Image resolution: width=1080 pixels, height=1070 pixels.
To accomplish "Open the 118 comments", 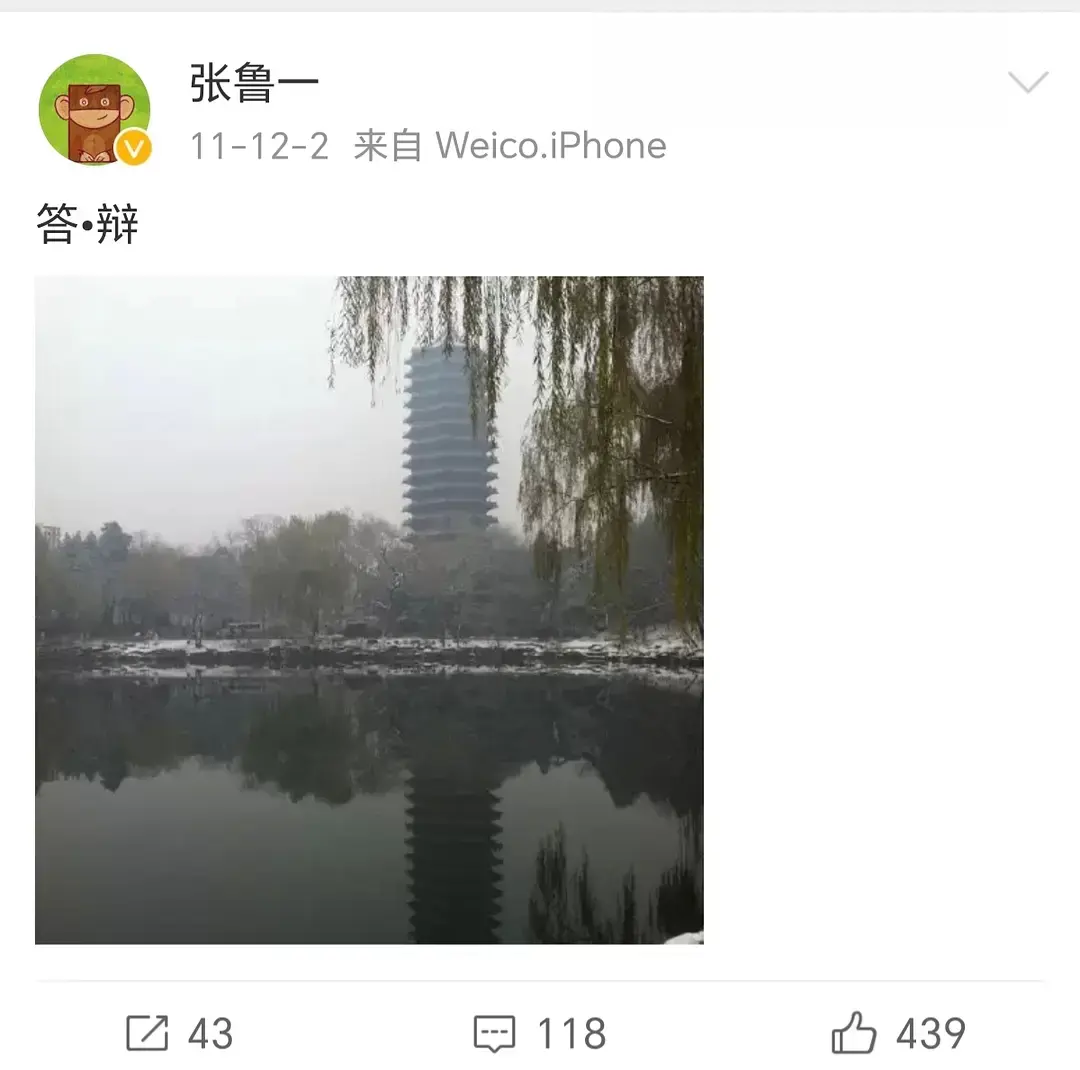I will [x=539, y=1033].
